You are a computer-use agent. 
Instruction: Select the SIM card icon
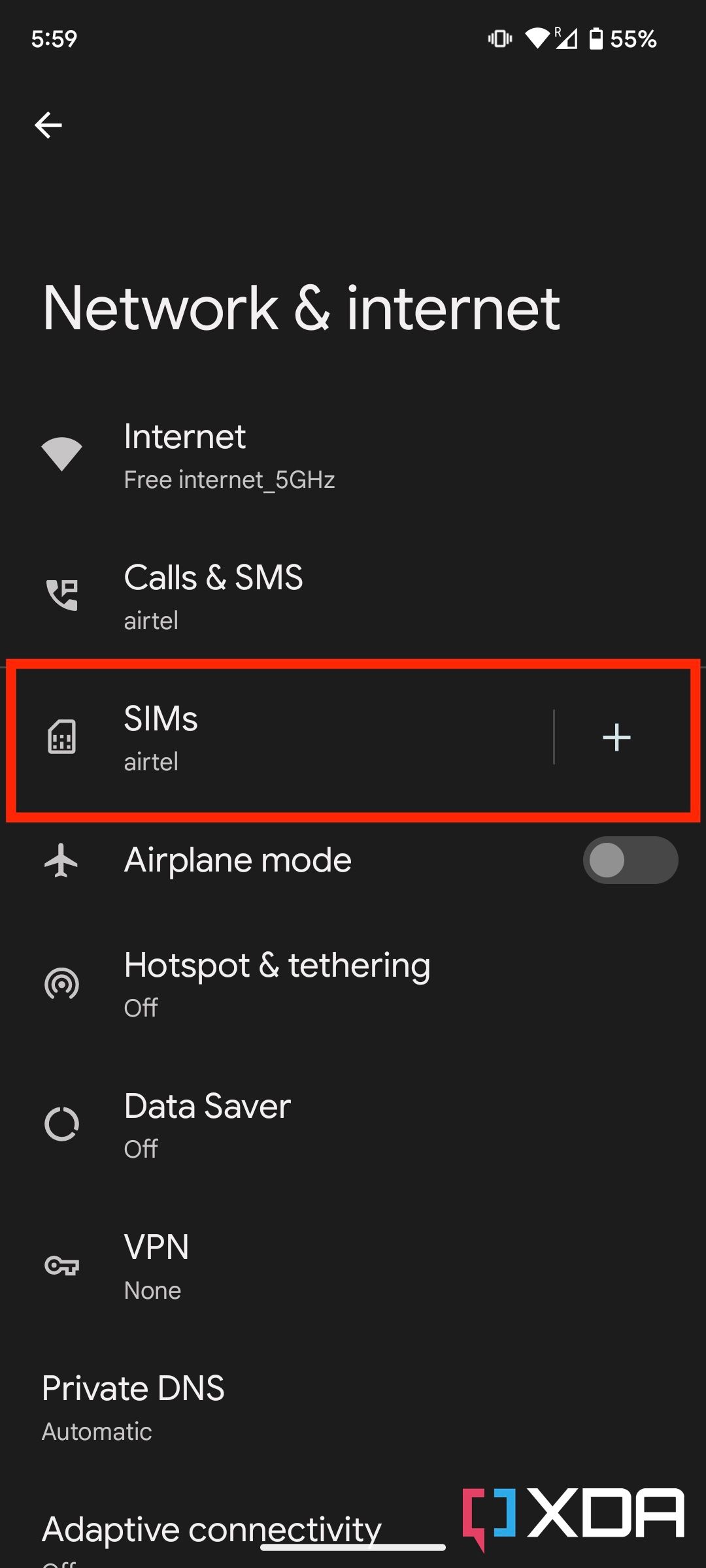62,738
